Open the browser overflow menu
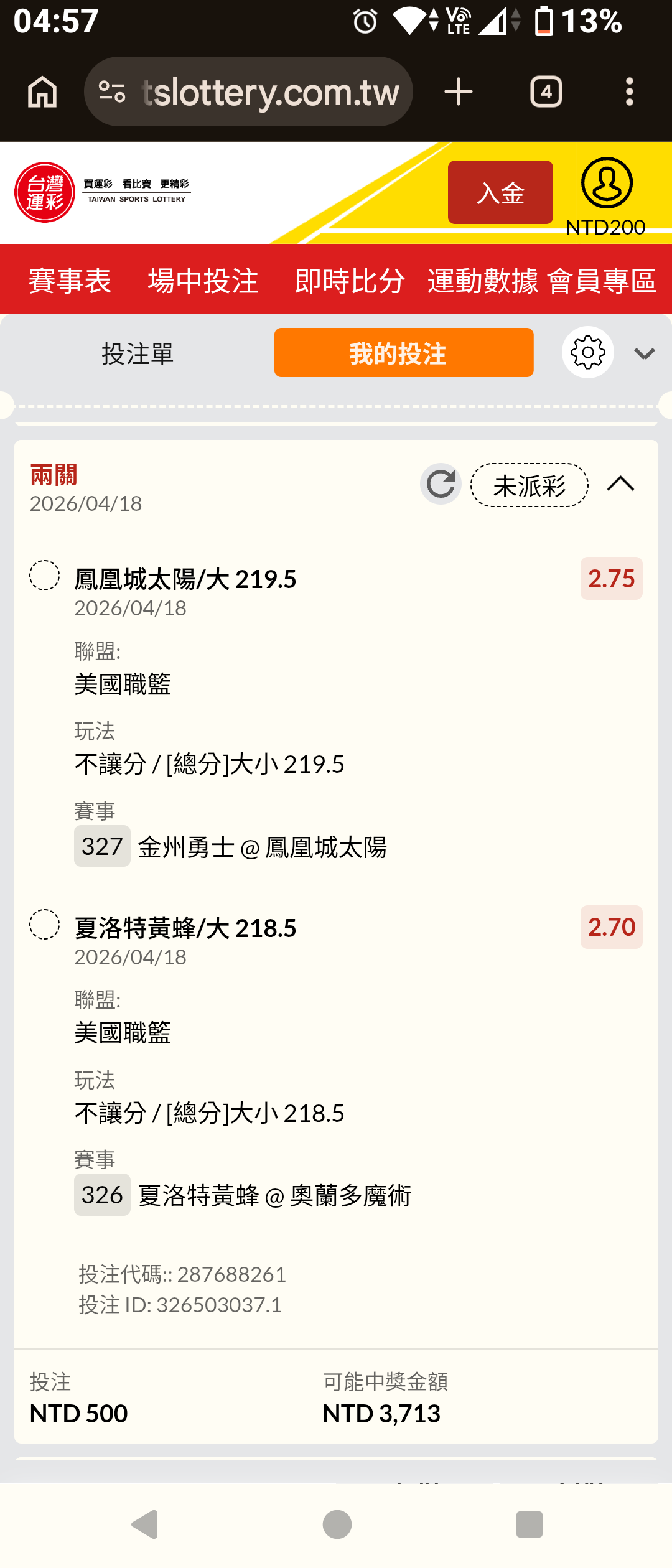The image size is (672, 1568). (x=629, y=92)
